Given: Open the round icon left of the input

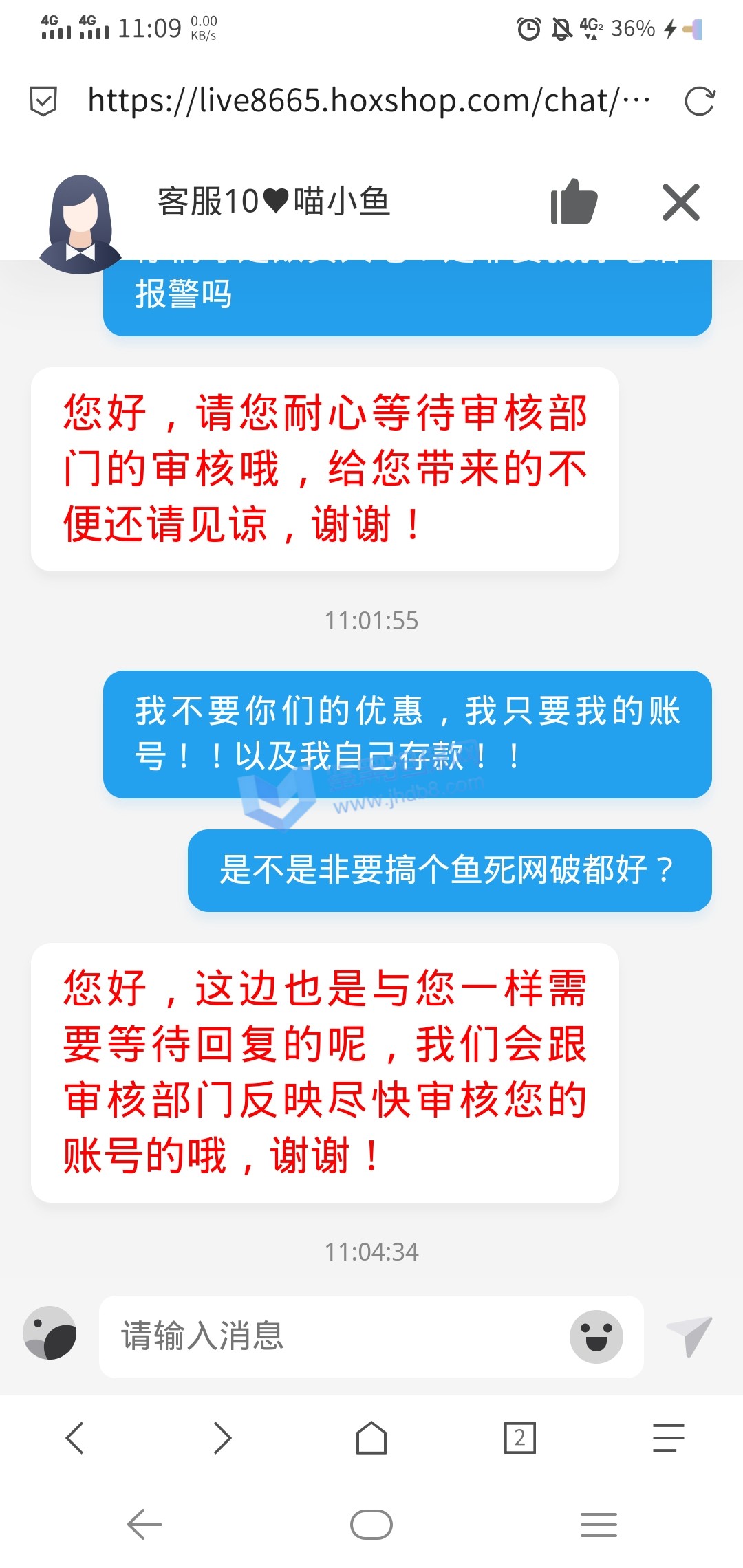Looking at the screenshot, I should pos(50,1333).
